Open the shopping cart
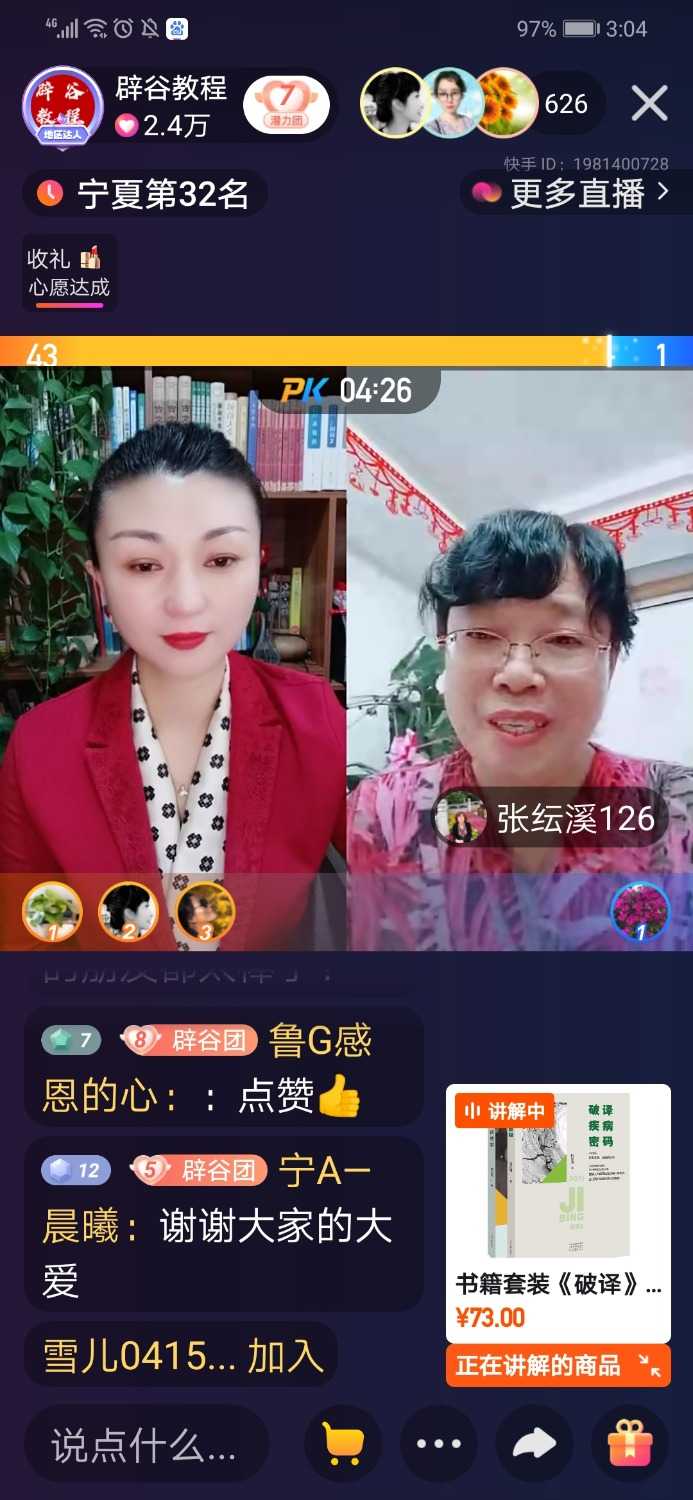 tap(342, 1444)
